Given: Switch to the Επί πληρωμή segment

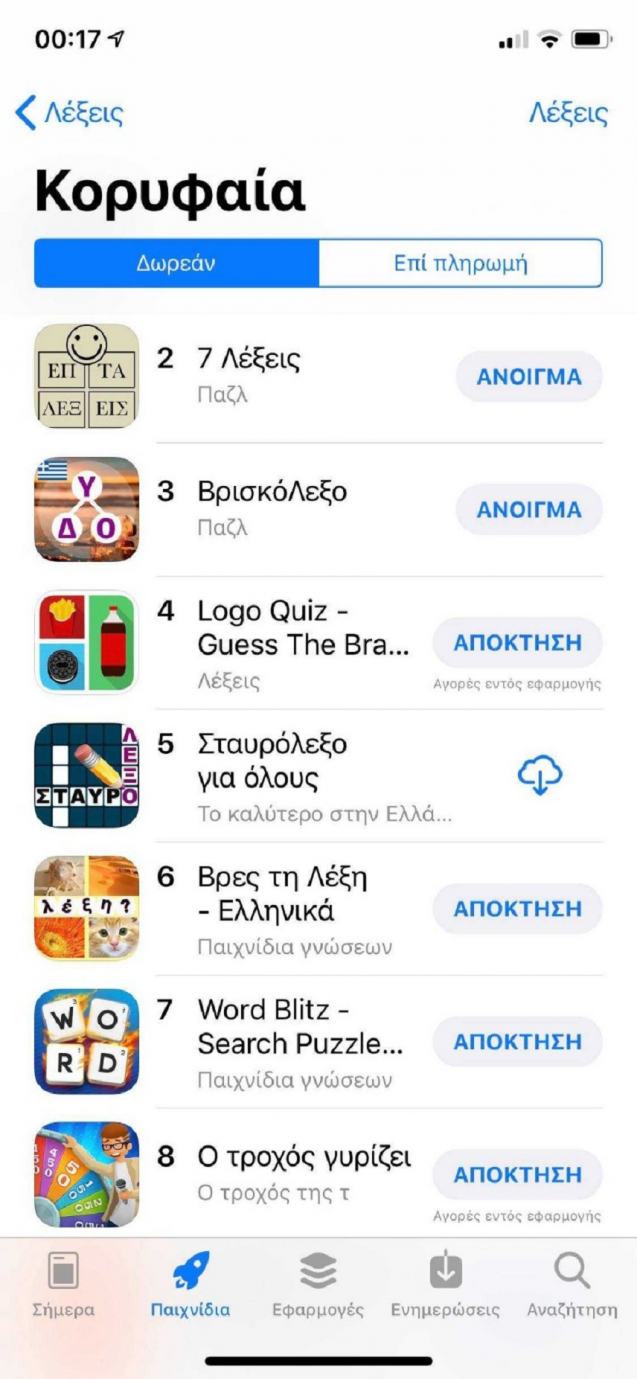Looking at the screenshot, I should (x=460, y=264).
